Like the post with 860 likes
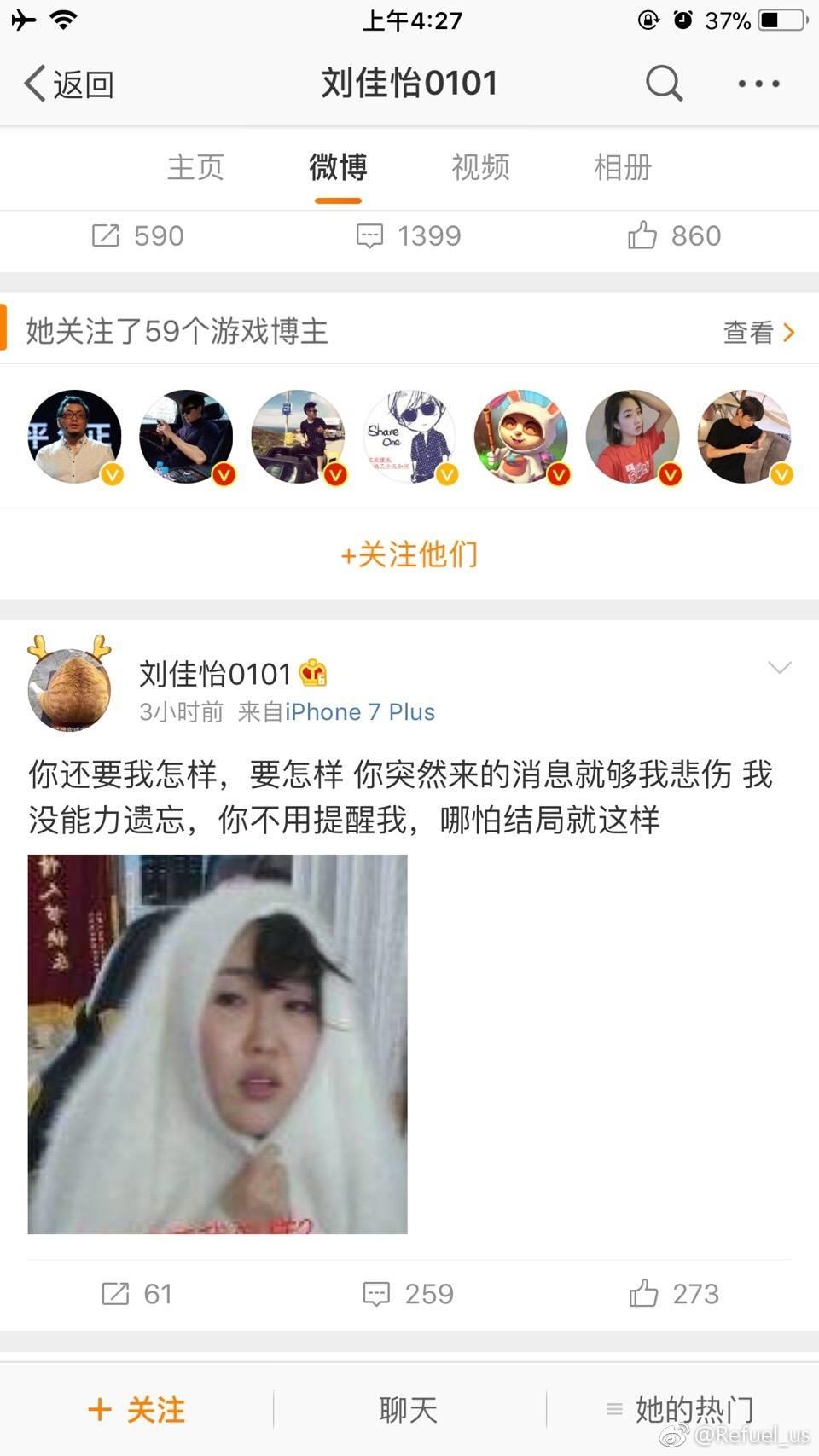 click(674, 235)
